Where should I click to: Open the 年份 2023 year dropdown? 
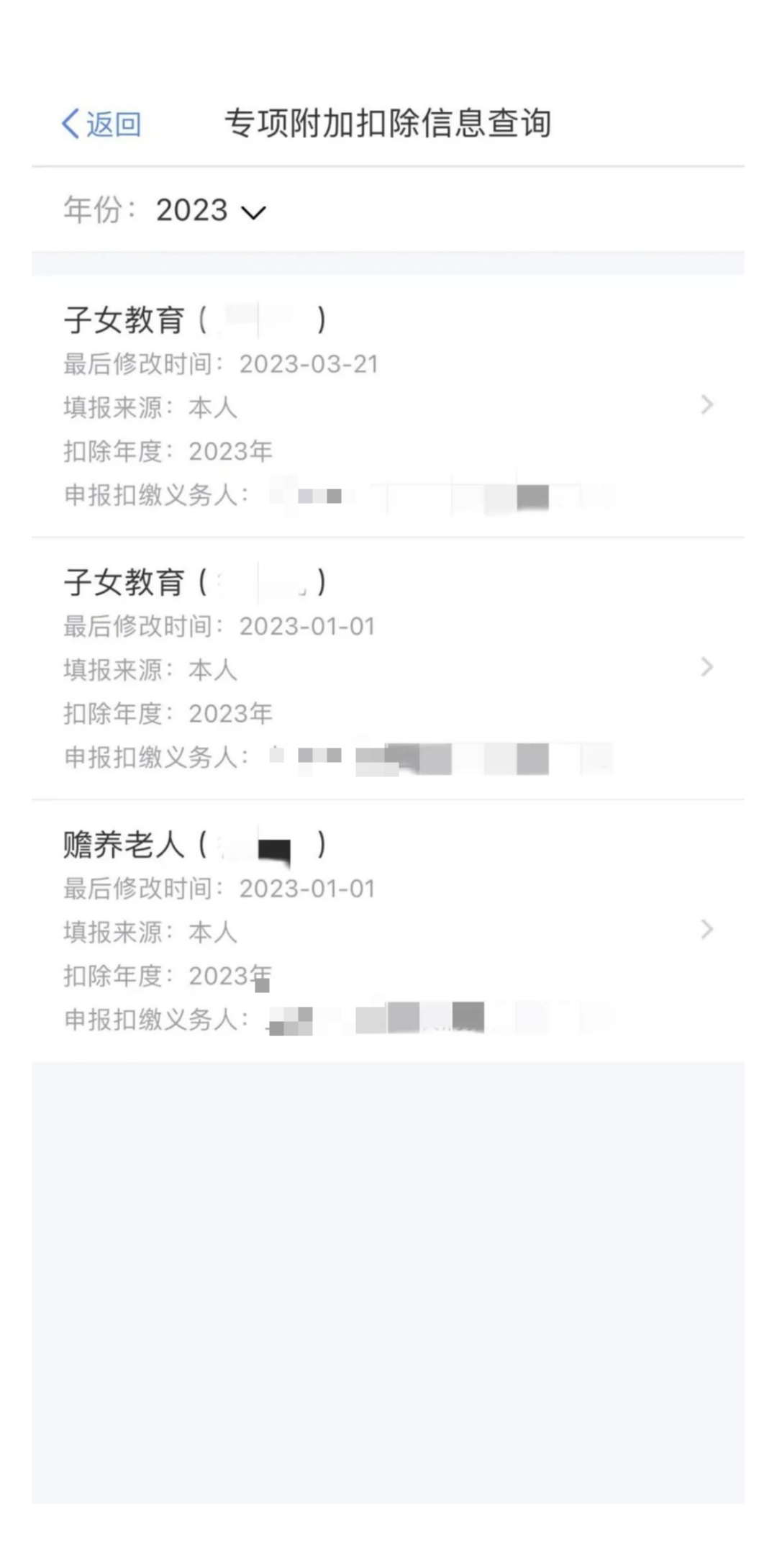pos(211,211)
